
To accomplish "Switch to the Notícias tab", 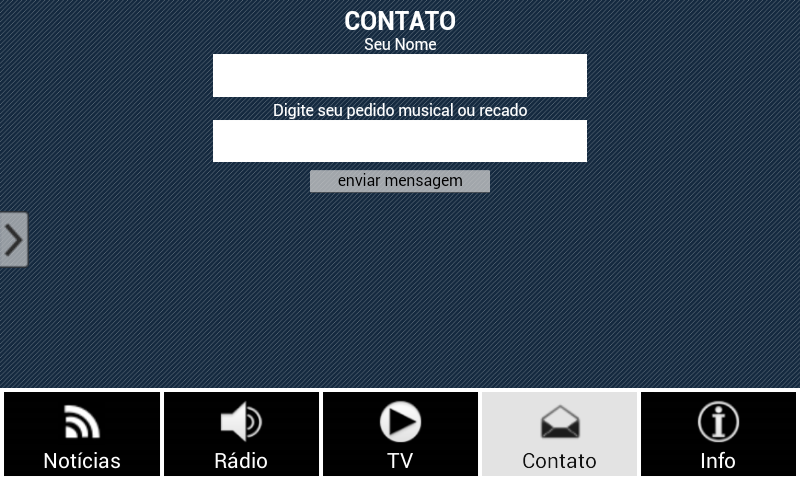I will (82, 434).
